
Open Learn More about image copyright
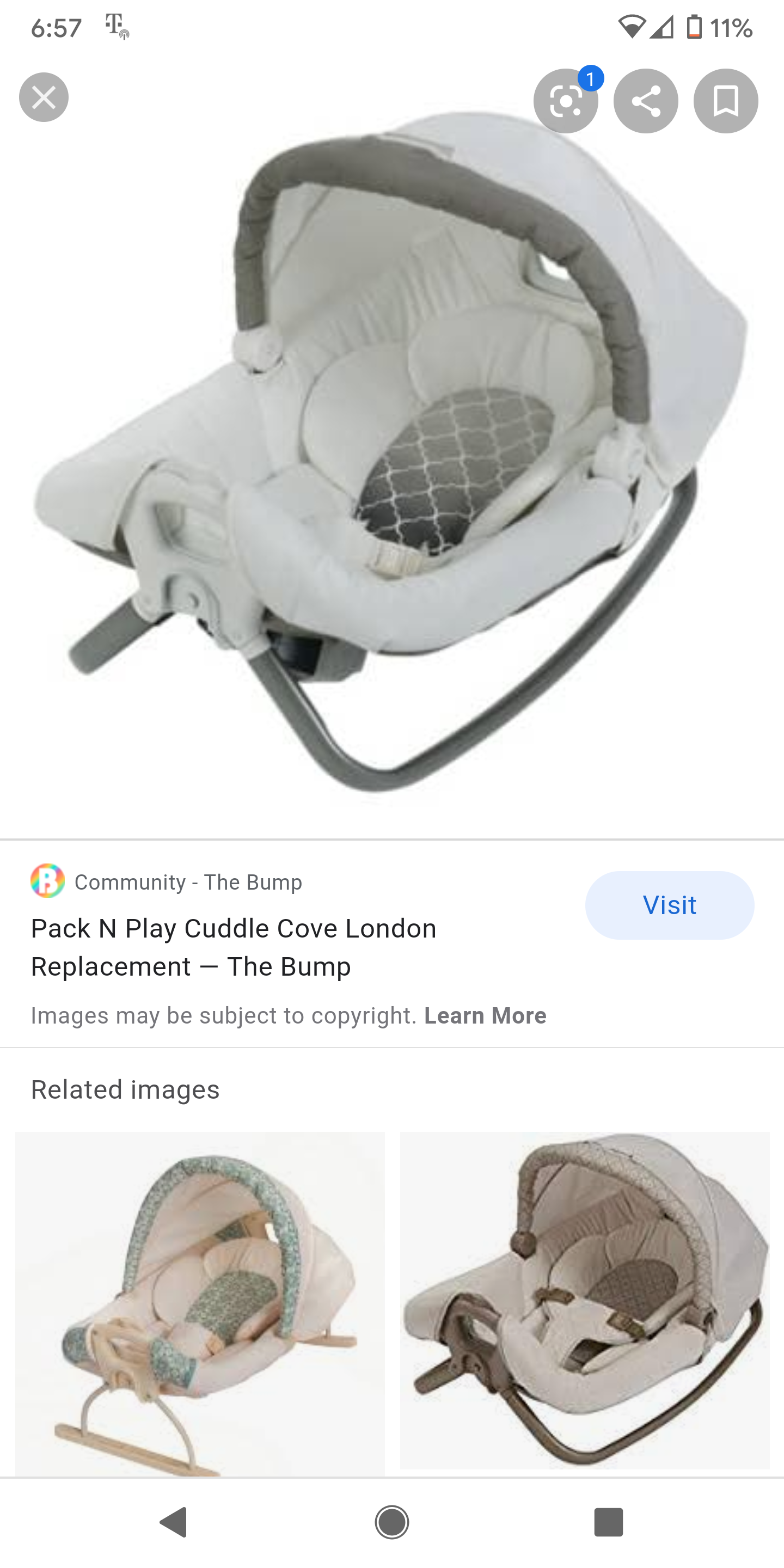[485, 1016]
